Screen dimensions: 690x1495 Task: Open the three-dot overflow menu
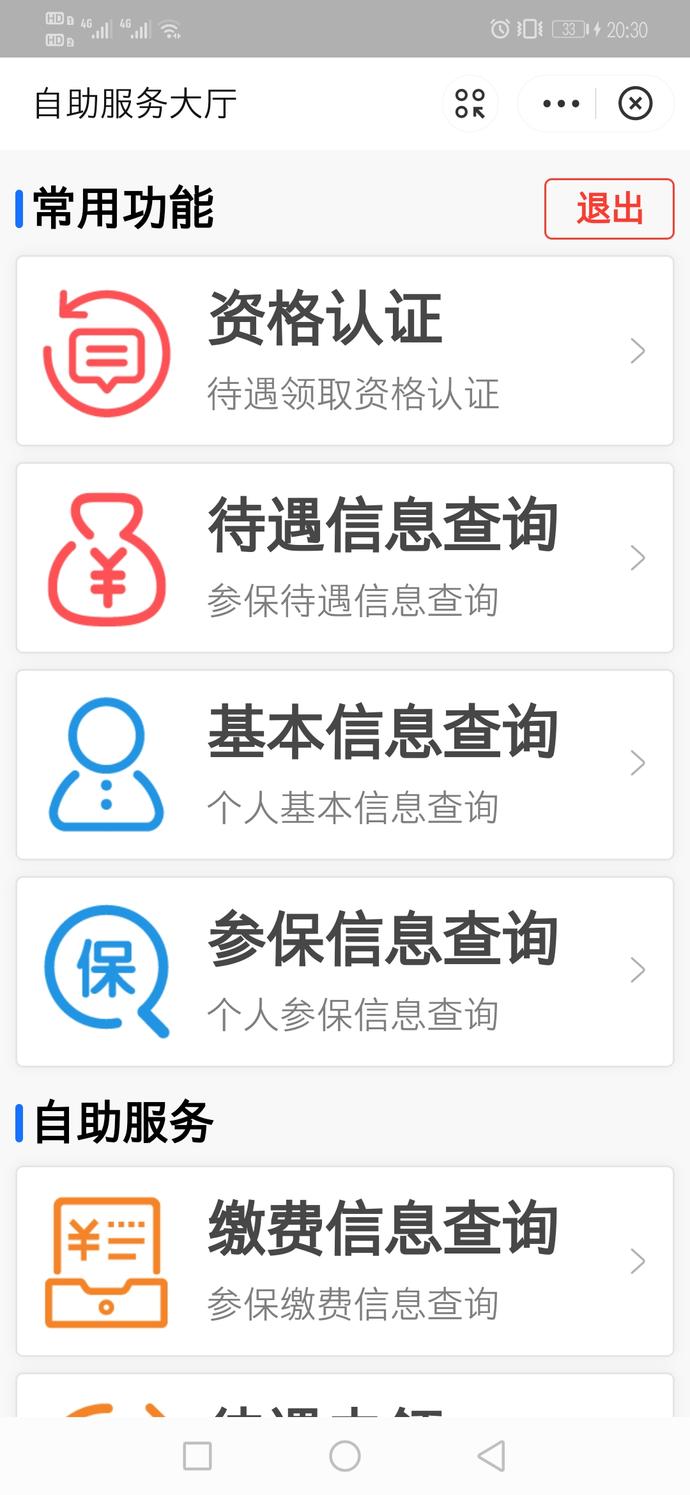click(560, 103)
